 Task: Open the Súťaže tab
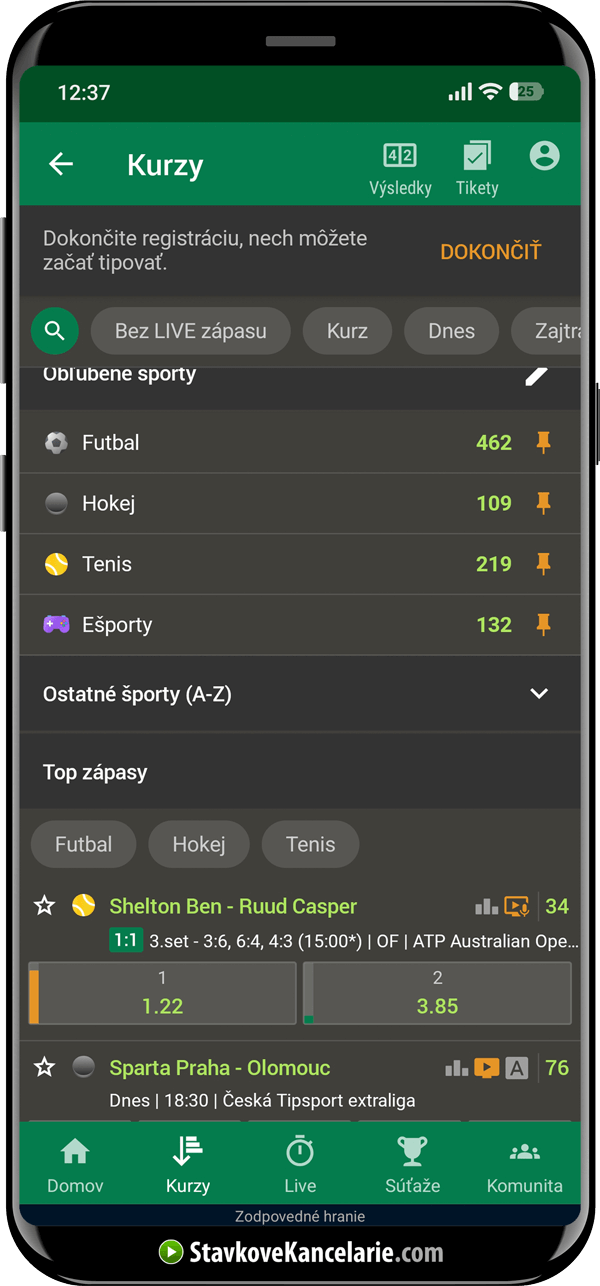pos(412,1165)
